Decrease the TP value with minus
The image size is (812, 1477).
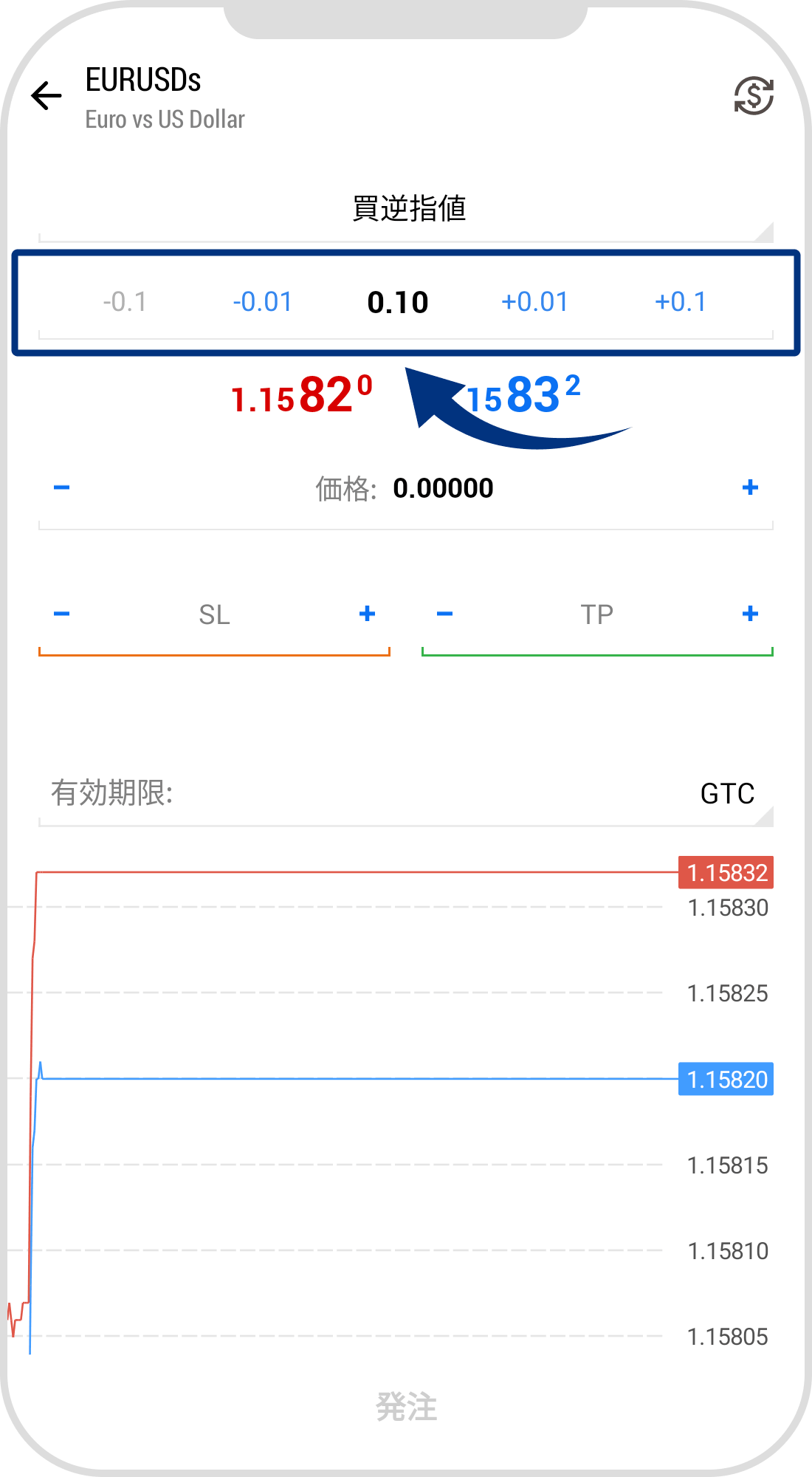pos(444,614)
